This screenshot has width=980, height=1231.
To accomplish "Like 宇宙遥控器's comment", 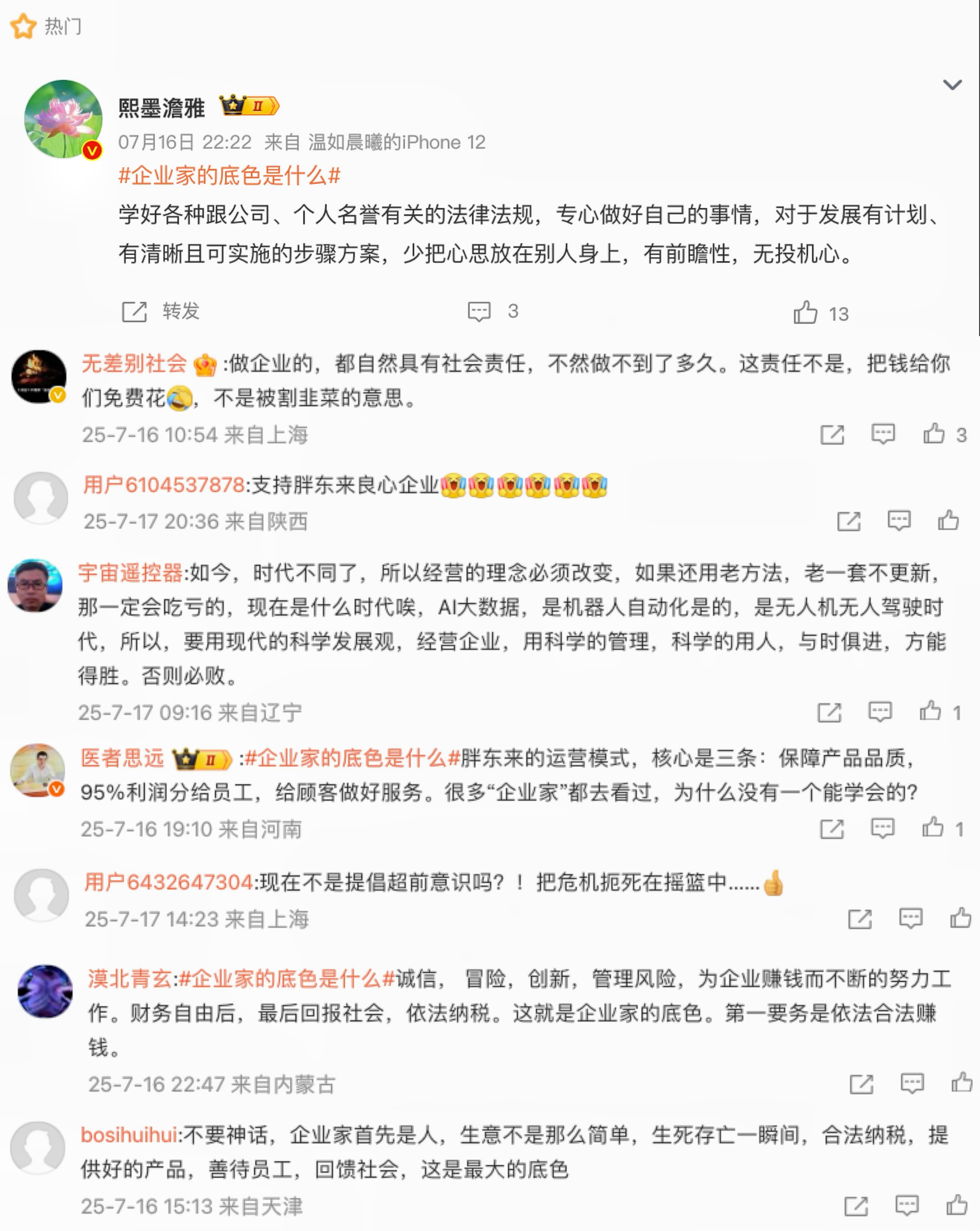I will (930, 712).
